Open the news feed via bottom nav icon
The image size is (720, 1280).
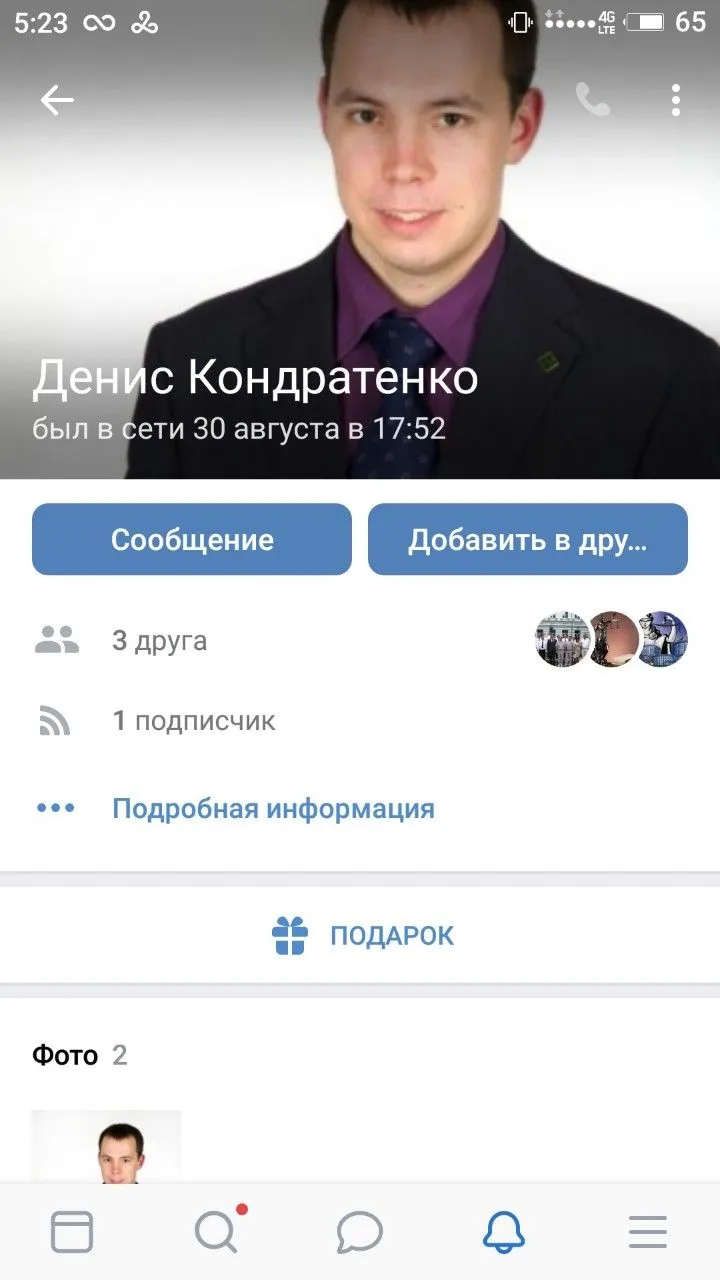(72, 1232)
